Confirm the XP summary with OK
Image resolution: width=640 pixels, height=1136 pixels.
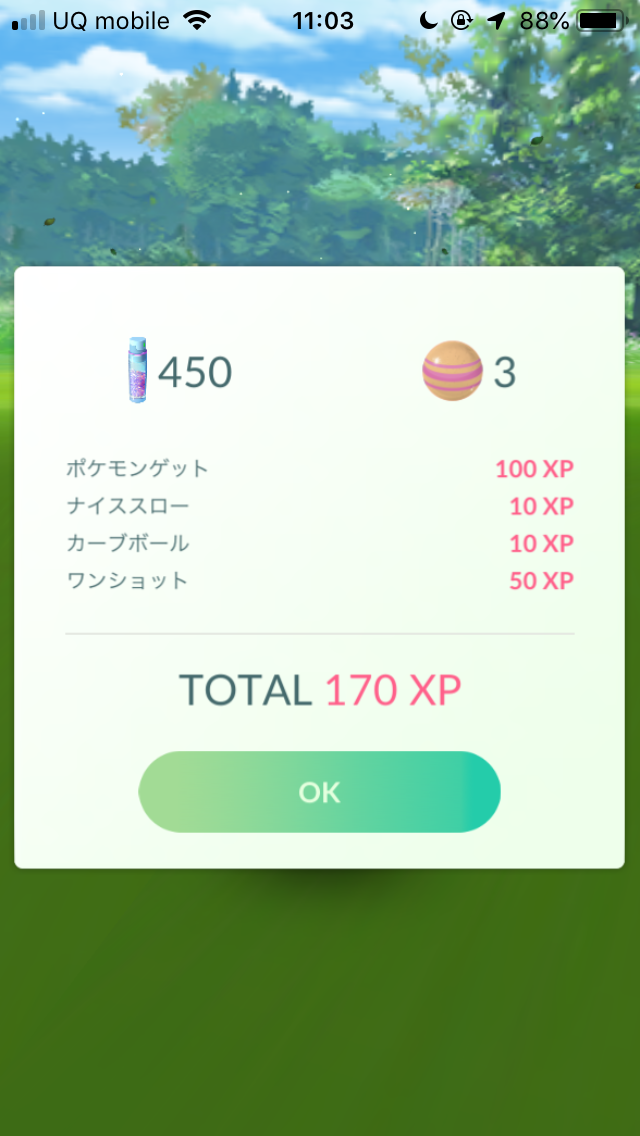click(x=319, y=792)
